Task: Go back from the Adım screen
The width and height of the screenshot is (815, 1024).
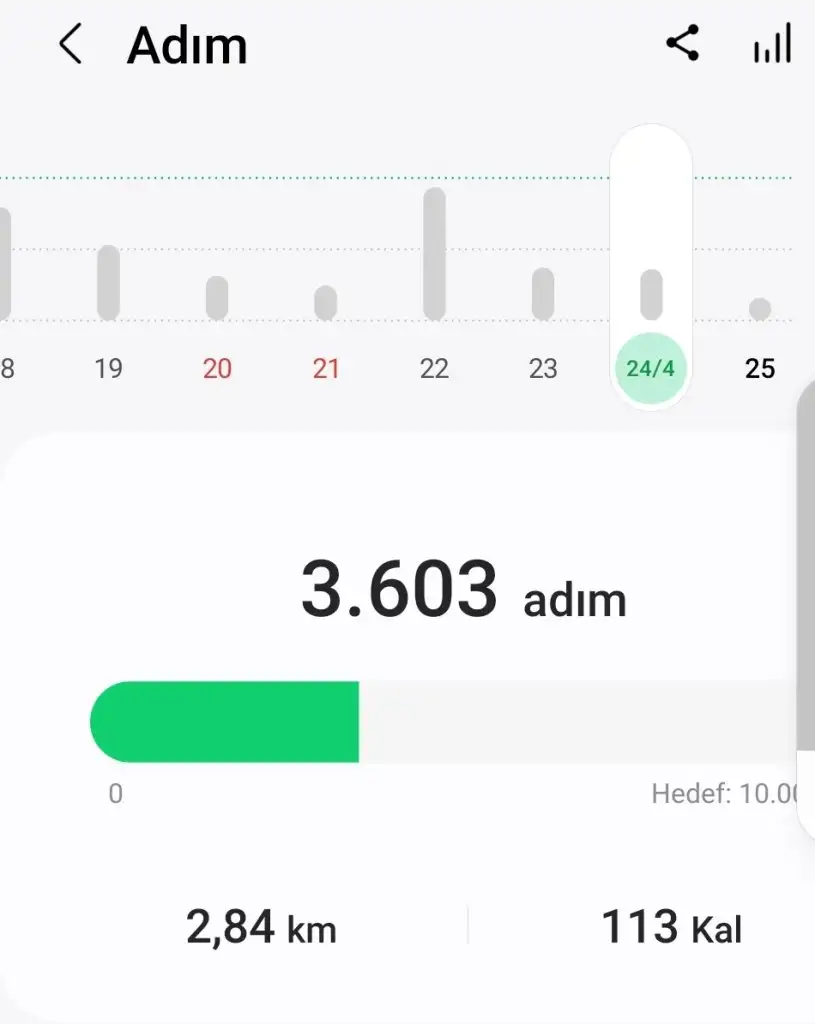Action: (x=70, y=46)
